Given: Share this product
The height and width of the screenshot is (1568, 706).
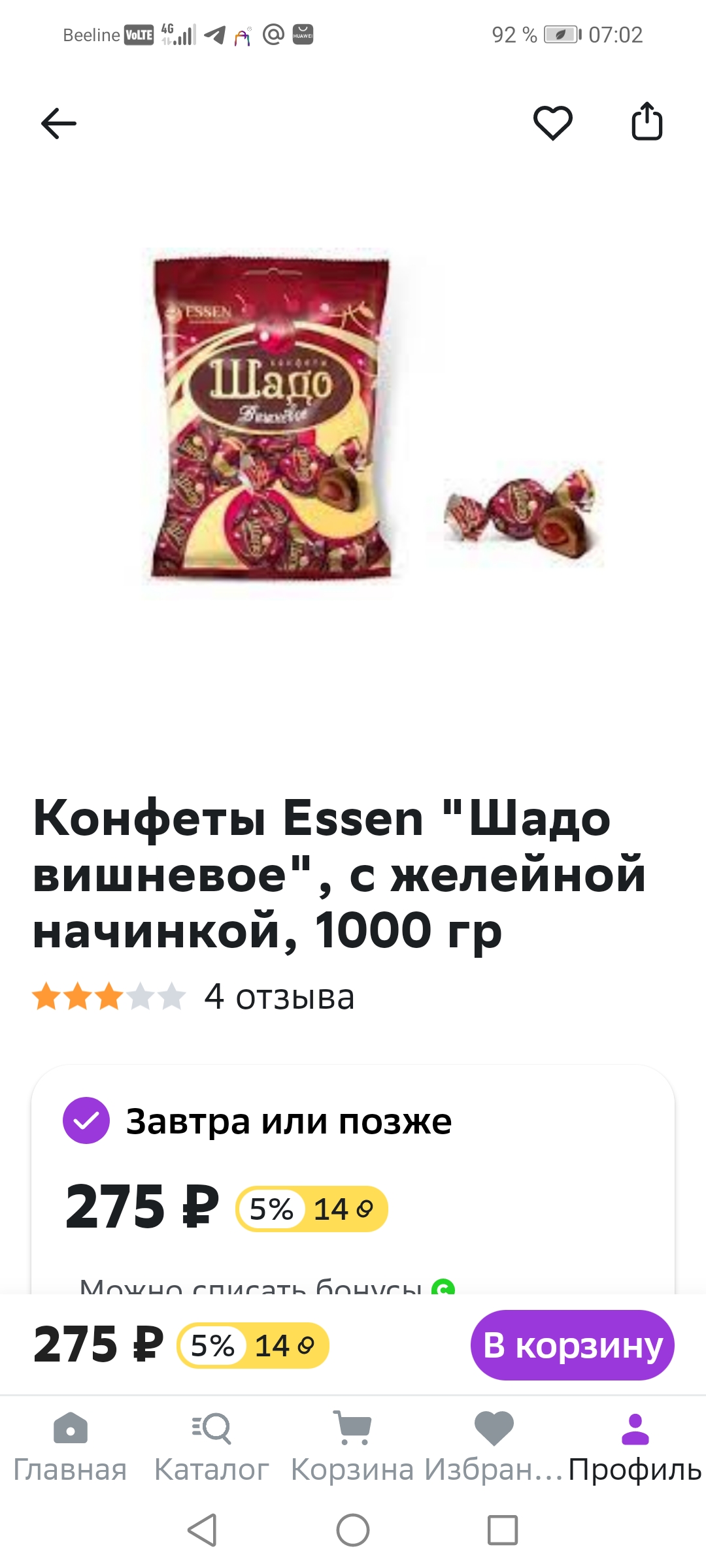Looking at the screenshot, I should click(x=647, y=122).
